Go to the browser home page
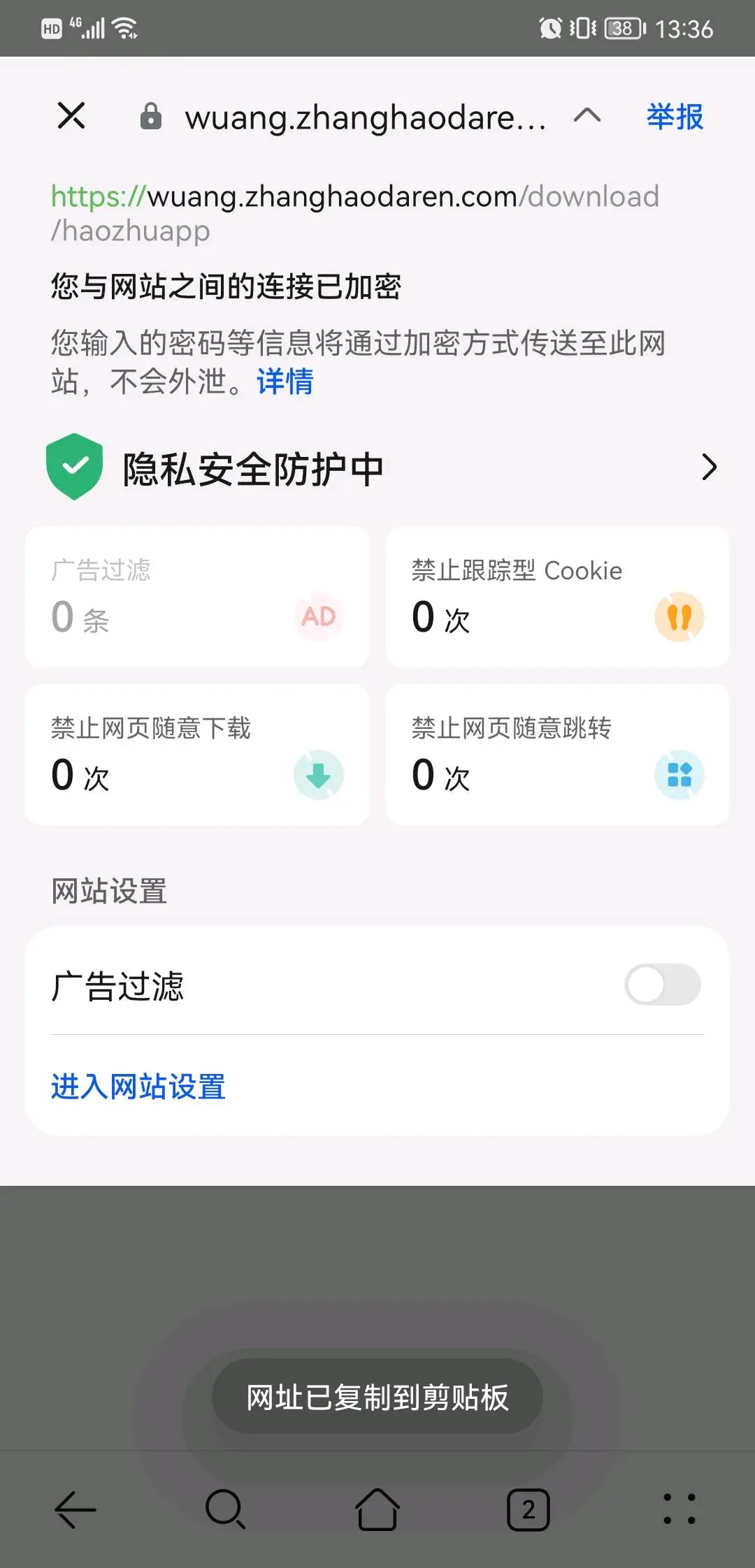The height and width of the screenshot is (1568, 755). point(377,1509)
